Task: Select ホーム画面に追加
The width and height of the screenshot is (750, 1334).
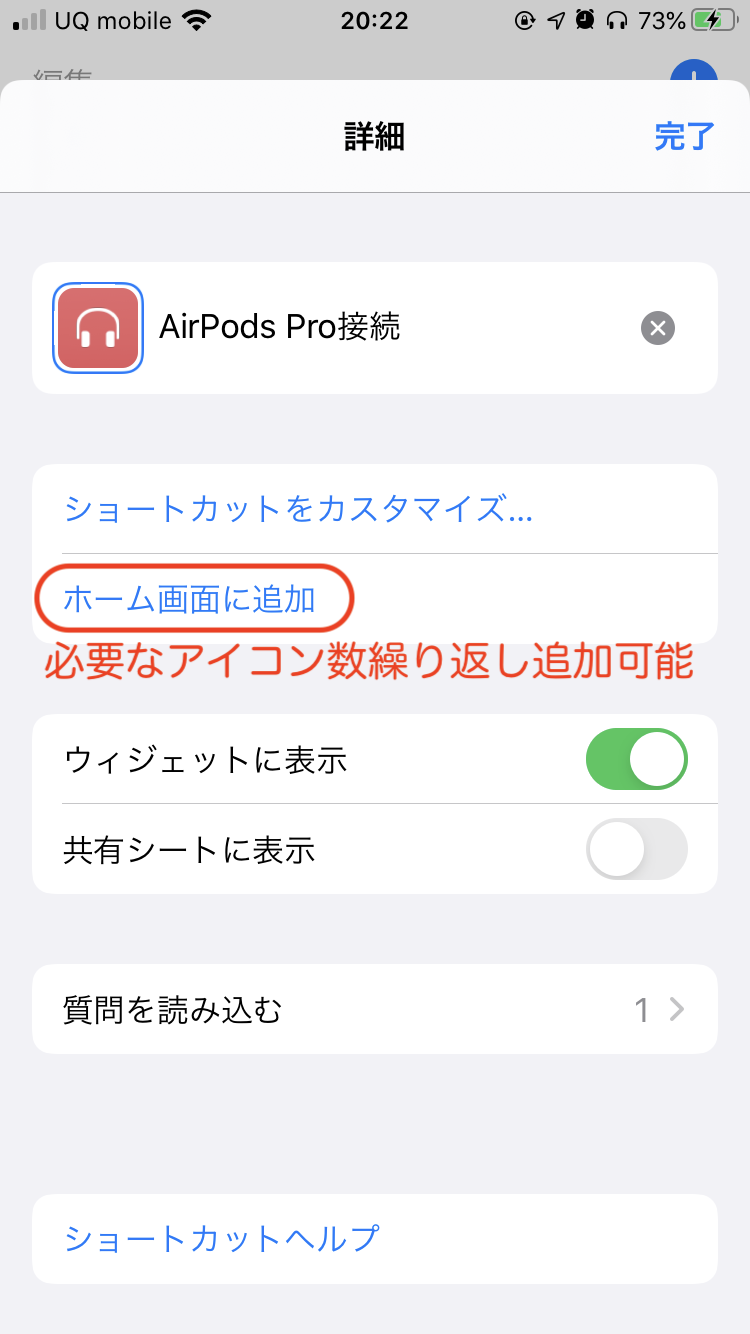Action: click(190, 599)
